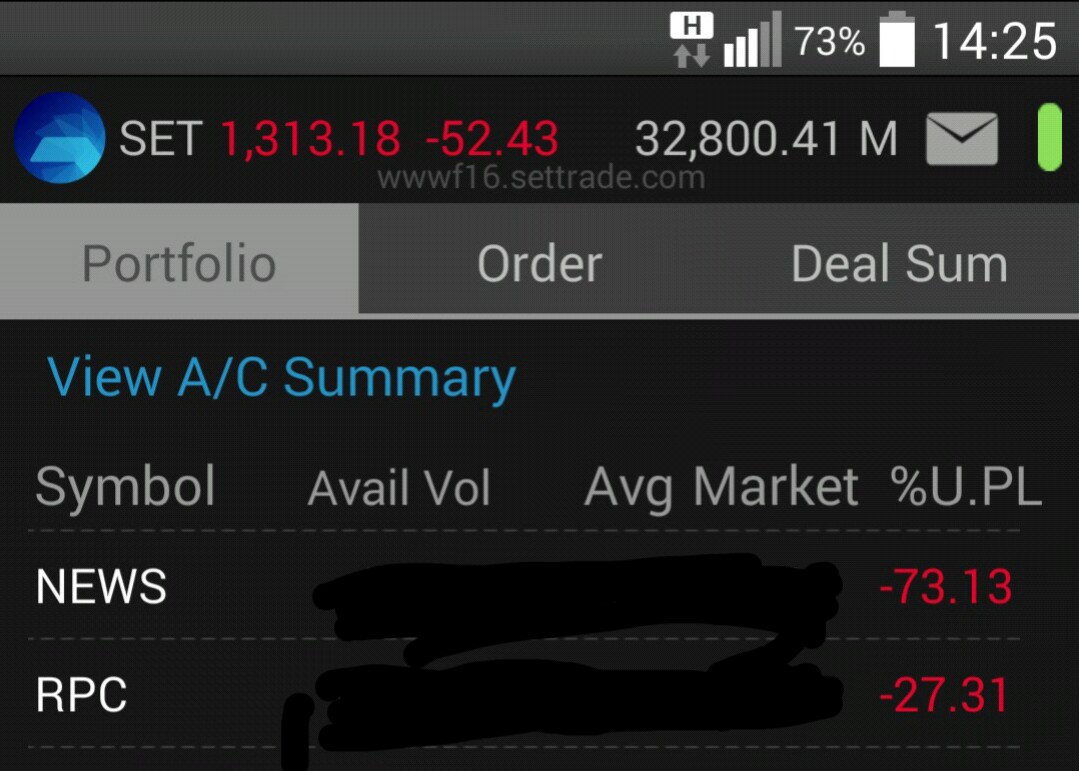Open the View A/C Summary link
Viewport: 1079px width, 771px height.
tap(282, 378)
